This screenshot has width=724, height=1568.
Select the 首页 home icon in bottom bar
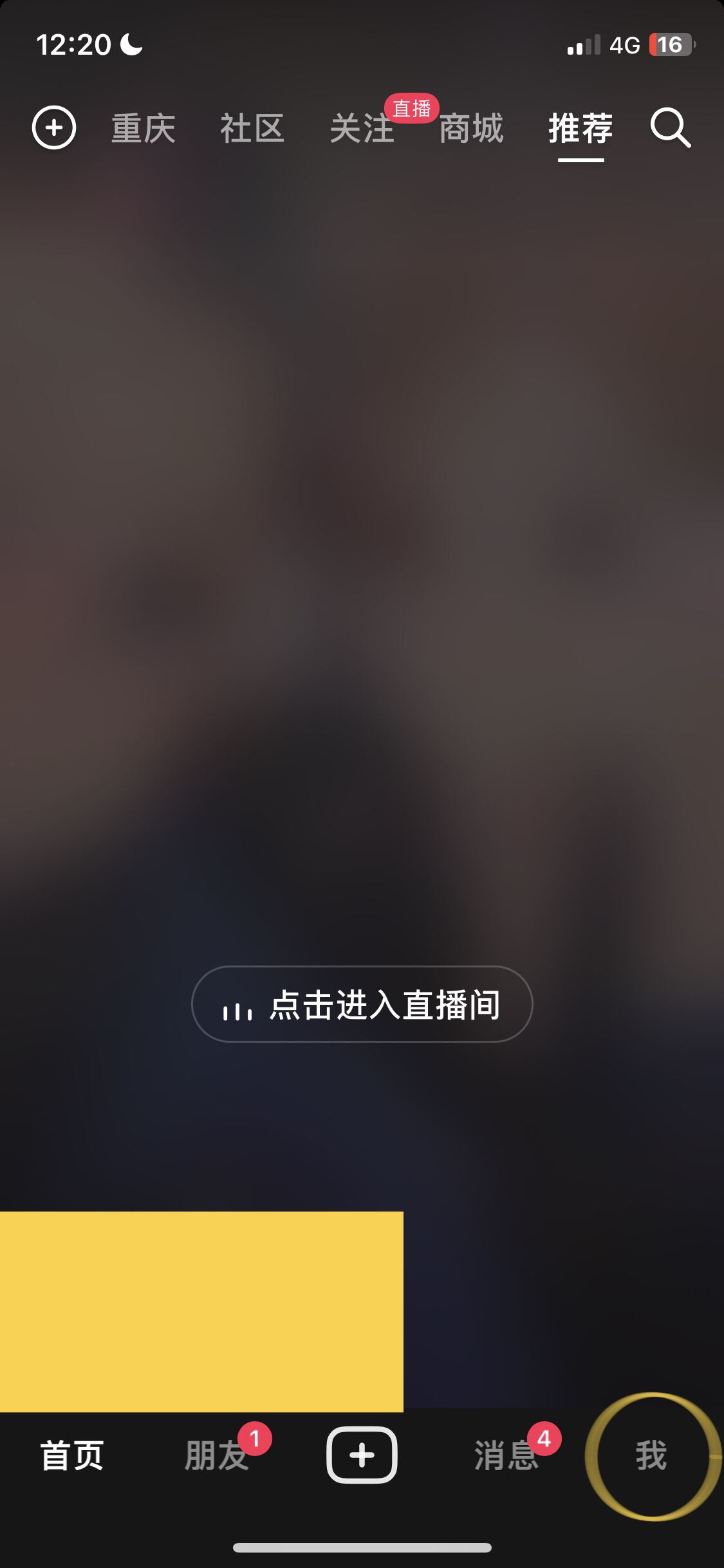click(x=71, y=1456)
